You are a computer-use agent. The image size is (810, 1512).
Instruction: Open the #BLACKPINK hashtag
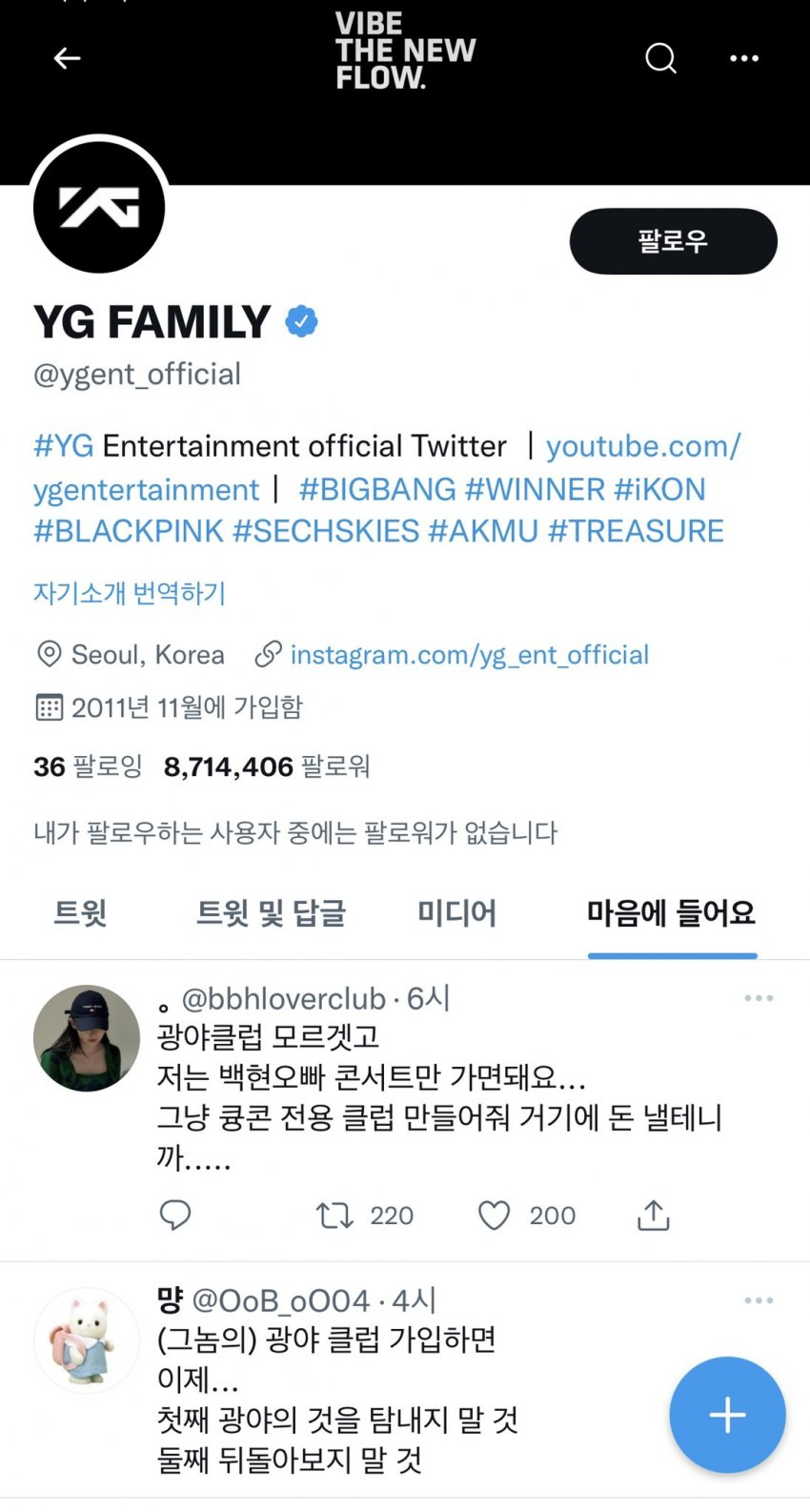point(129,531)
